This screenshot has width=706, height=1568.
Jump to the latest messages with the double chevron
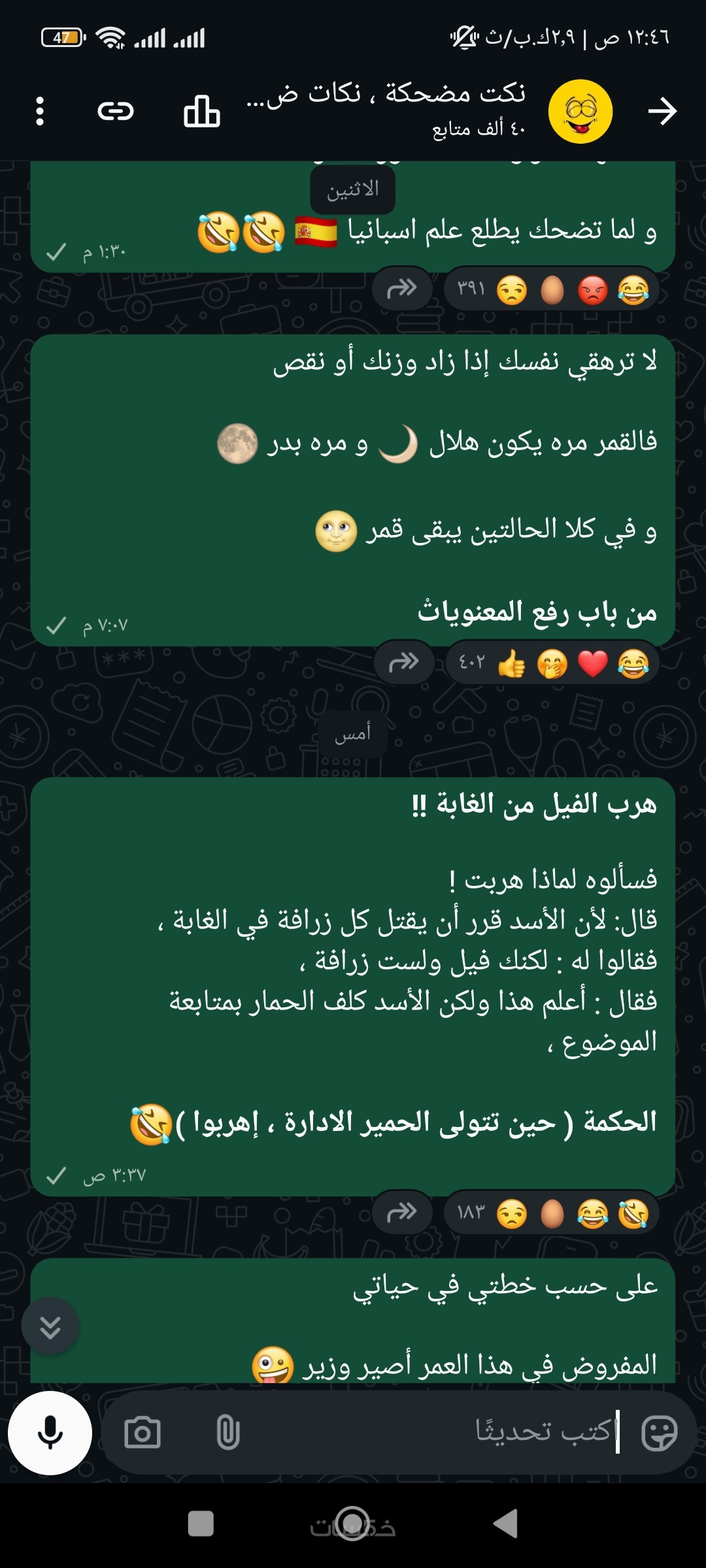click(x=50, y=1326)
